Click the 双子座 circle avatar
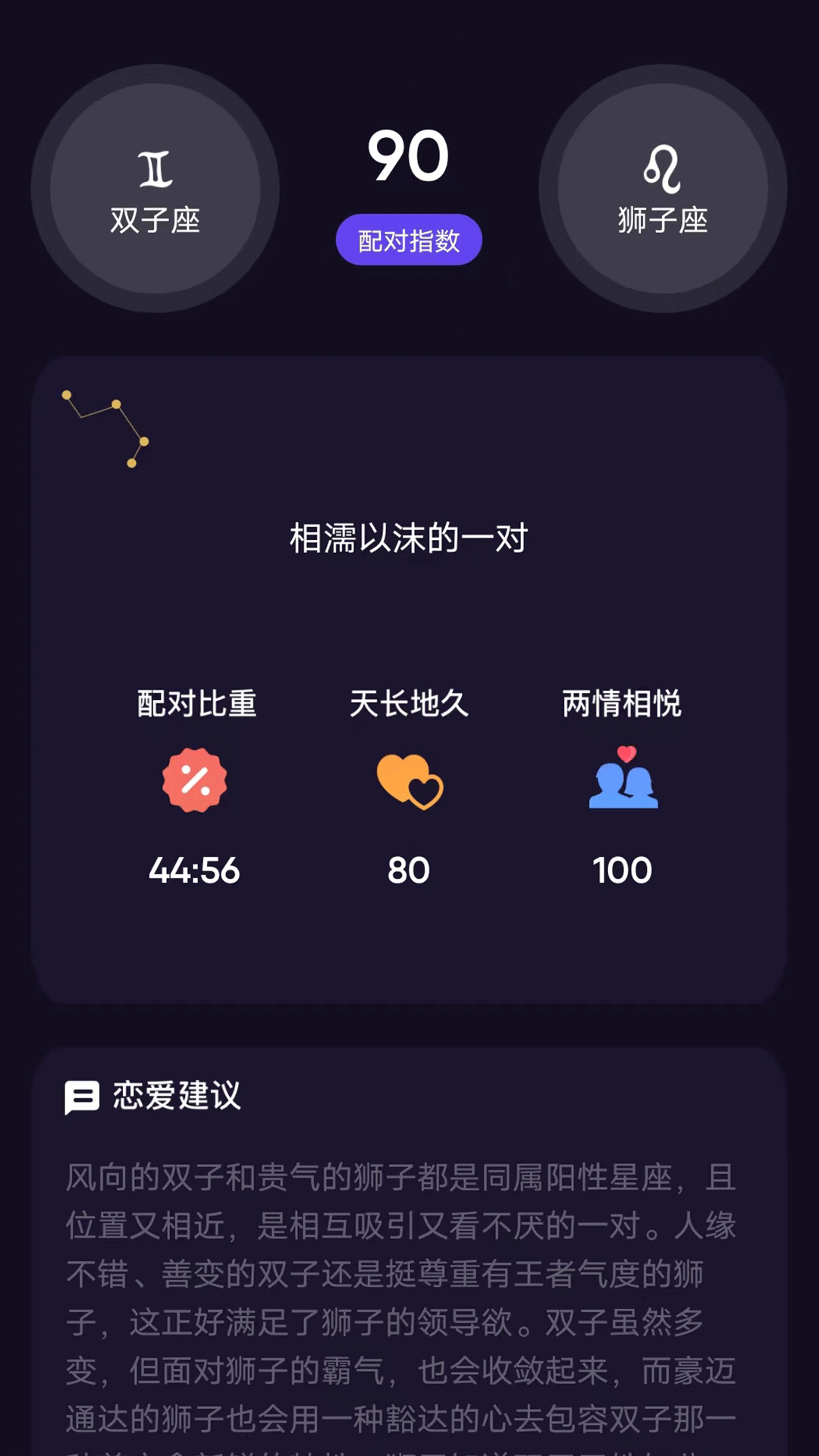Image resolution: width=819 pixels, height=1456 pixels. pyautogui.click(x=154, y=184)
